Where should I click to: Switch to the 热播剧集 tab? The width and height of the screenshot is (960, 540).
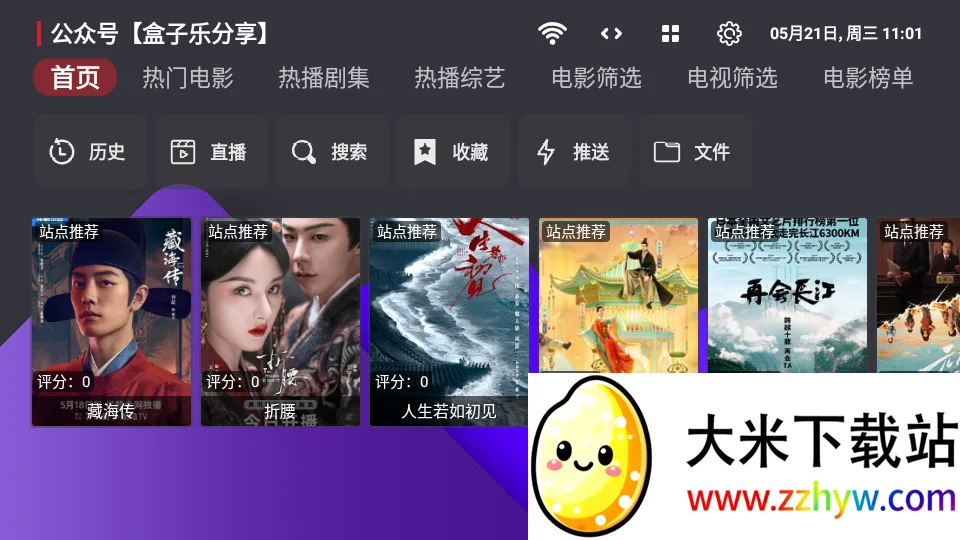click(323, 78)
